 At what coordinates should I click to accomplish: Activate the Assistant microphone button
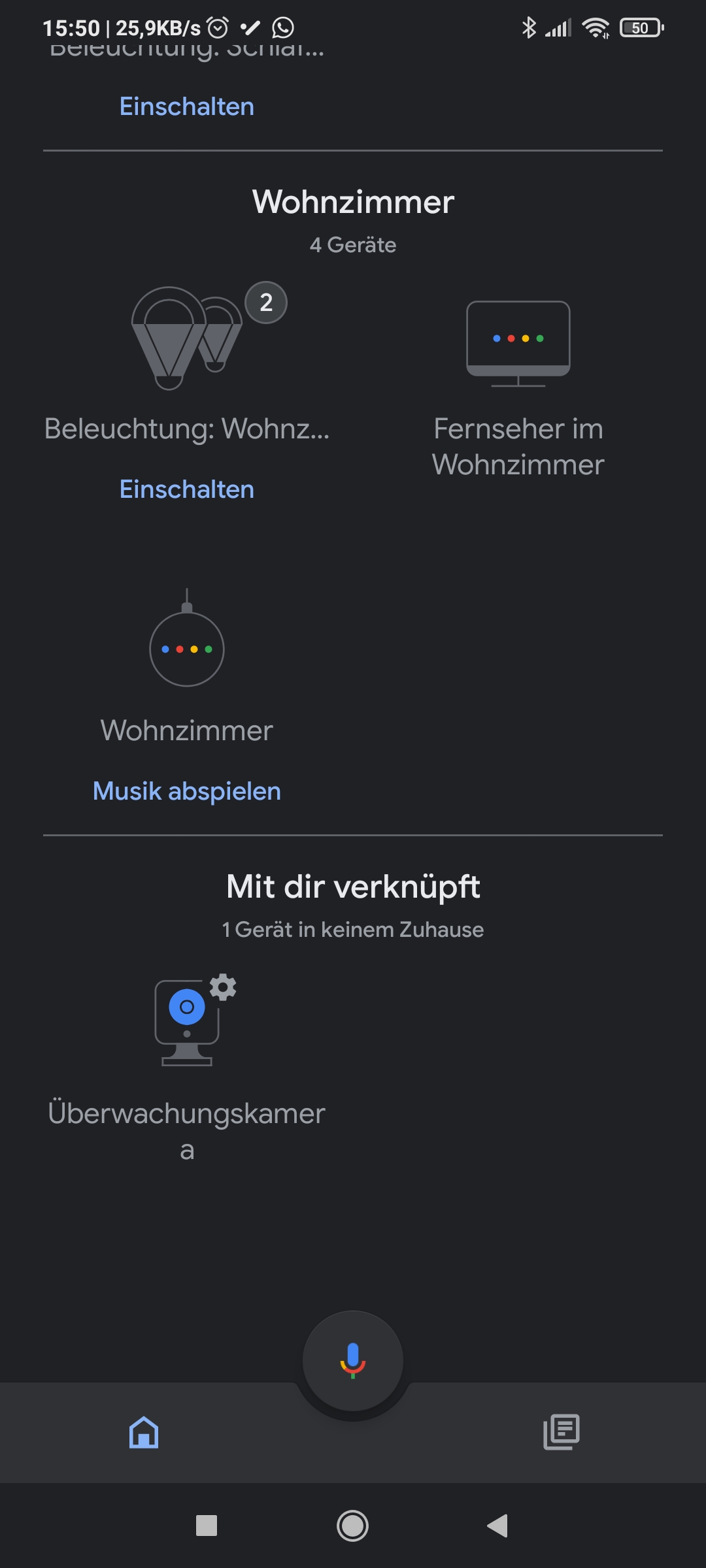tap(353, 1361)
